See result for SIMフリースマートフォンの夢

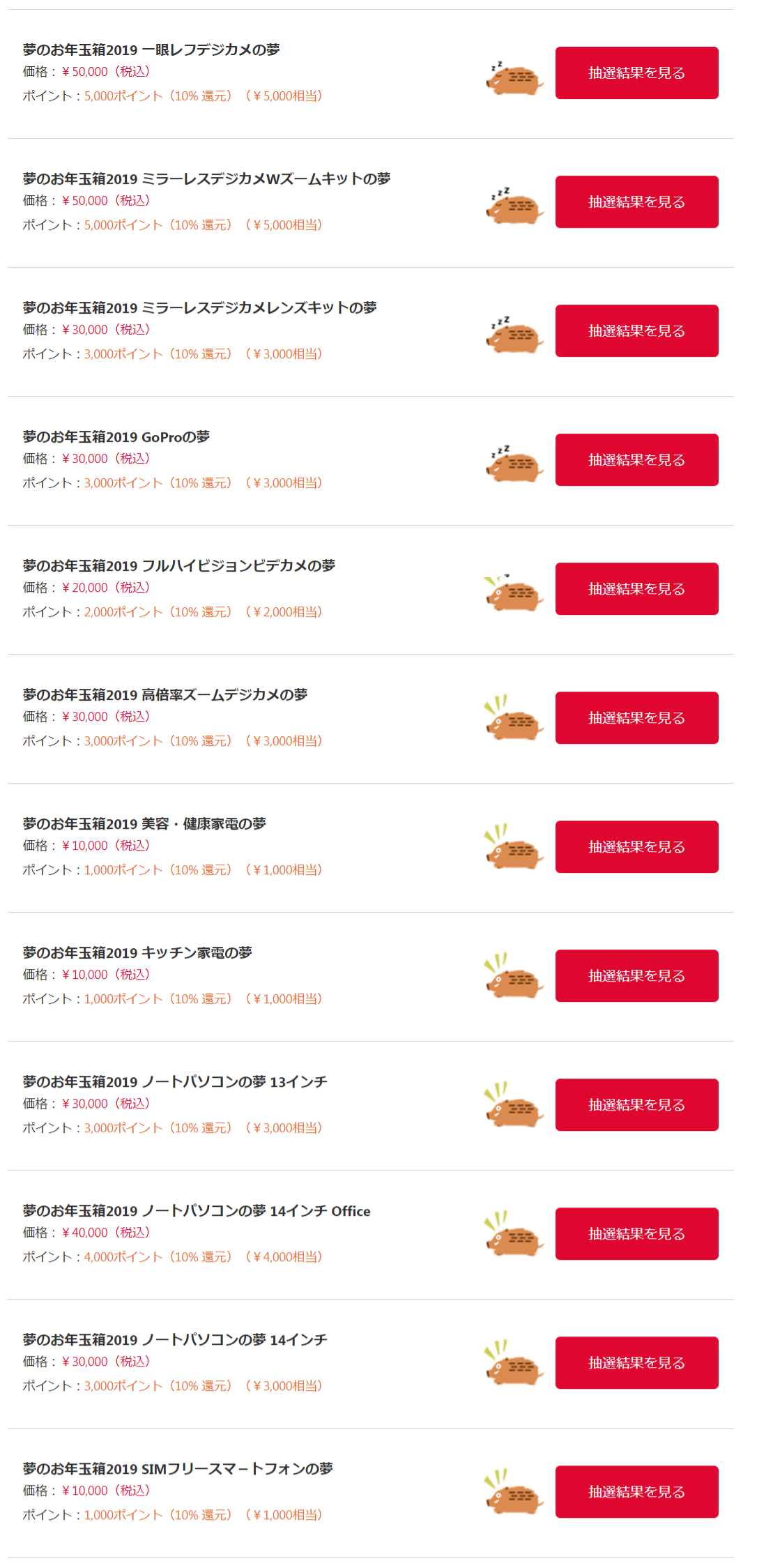pyautogui.click(x=636, y=1492)
